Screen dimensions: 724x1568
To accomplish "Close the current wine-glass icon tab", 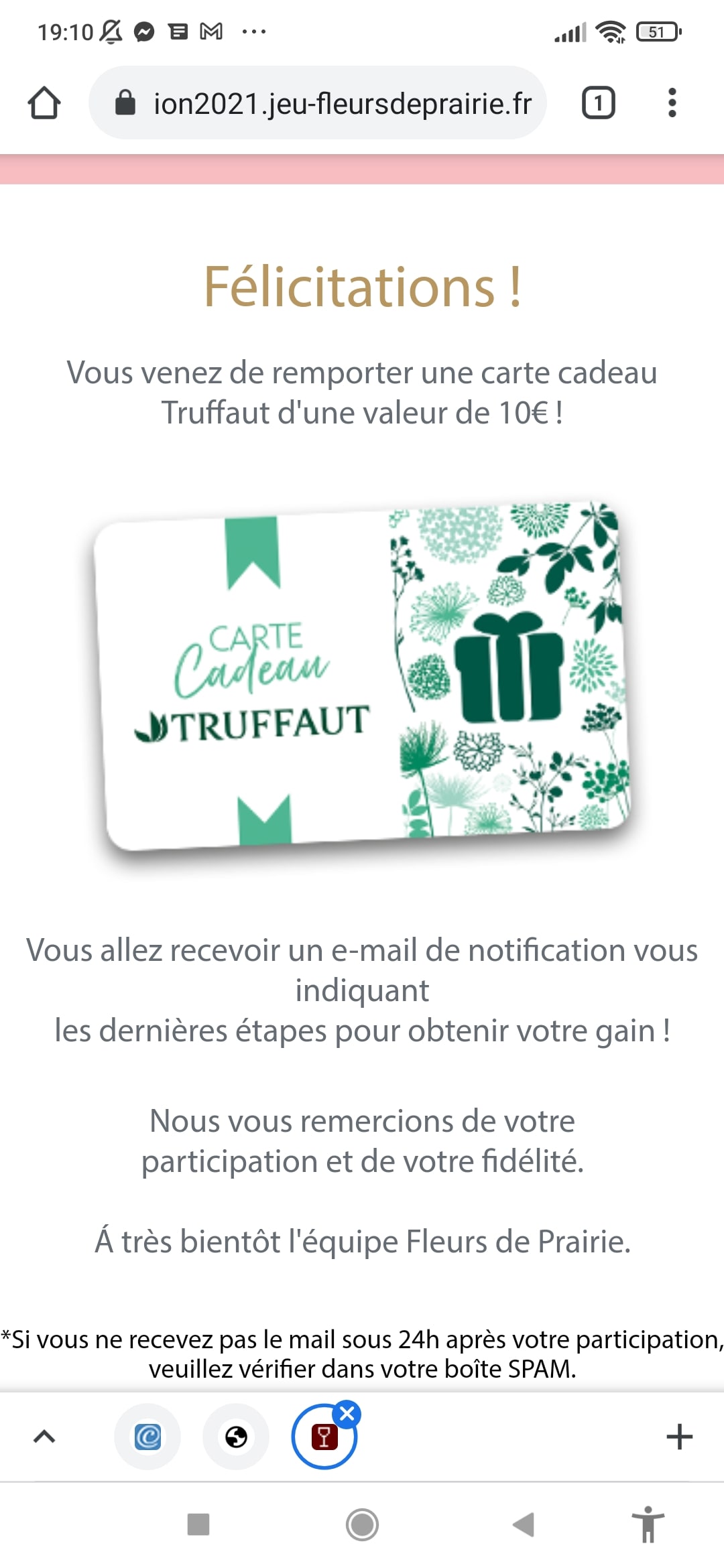I will pyautogui.click(x=347, y=1414).
